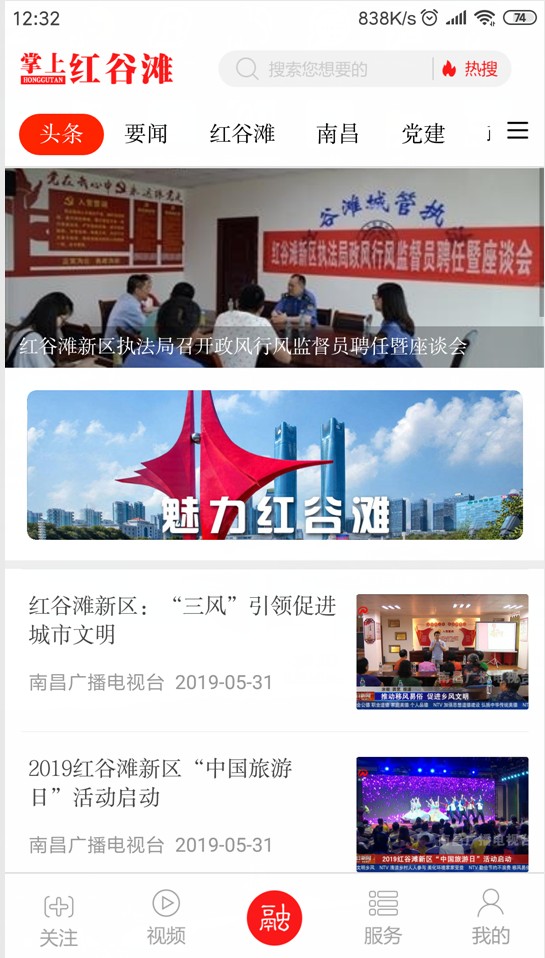Open the 热搜 hot search button
Viewport: 545px width, 958px height.
(470, 69)
